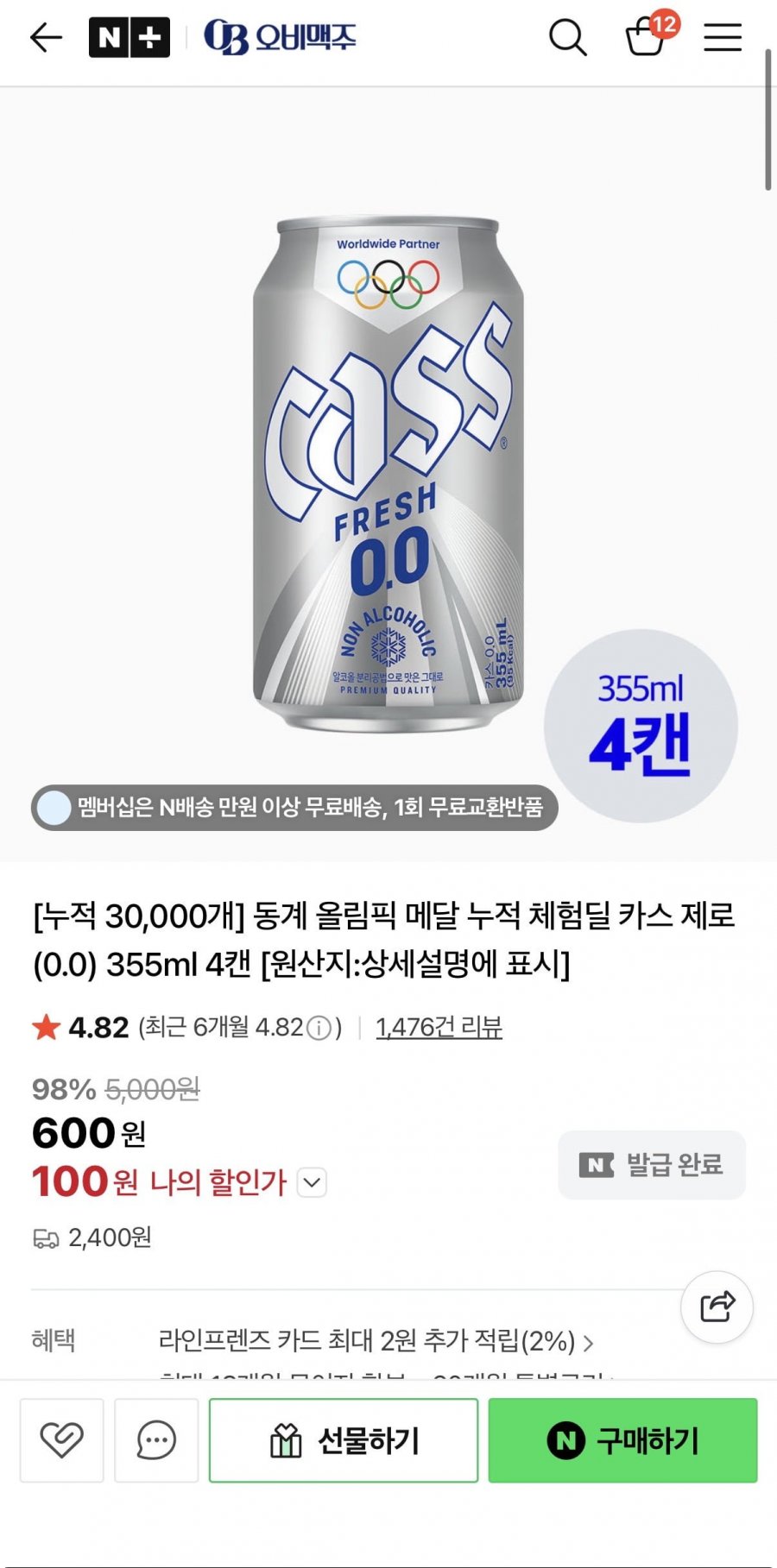
Task: Add product to wishlist heart
Action: (62, 1440)
